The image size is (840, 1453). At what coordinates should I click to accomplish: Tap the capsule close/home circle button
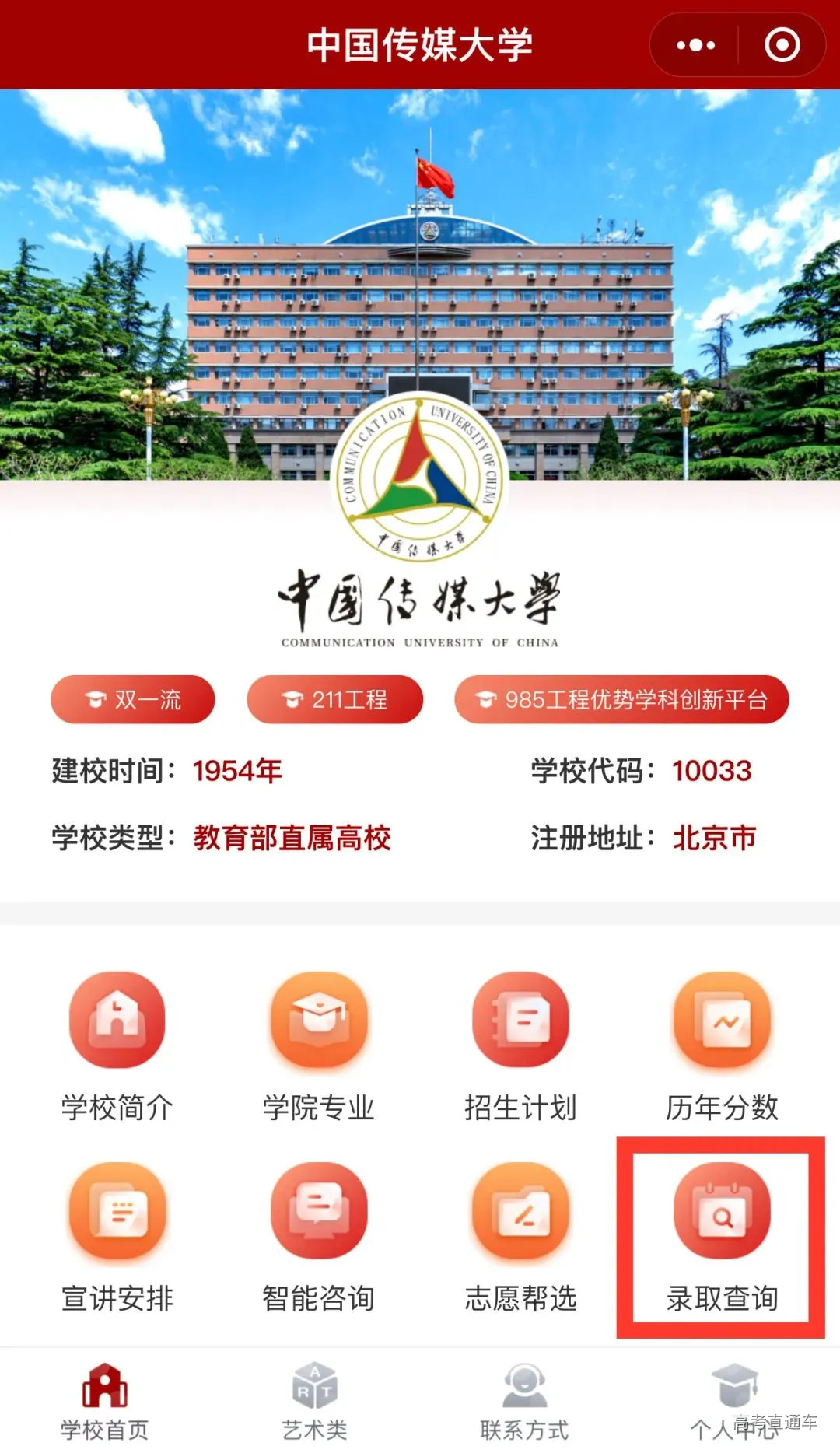pyautogui.click(x=781, y=44)
